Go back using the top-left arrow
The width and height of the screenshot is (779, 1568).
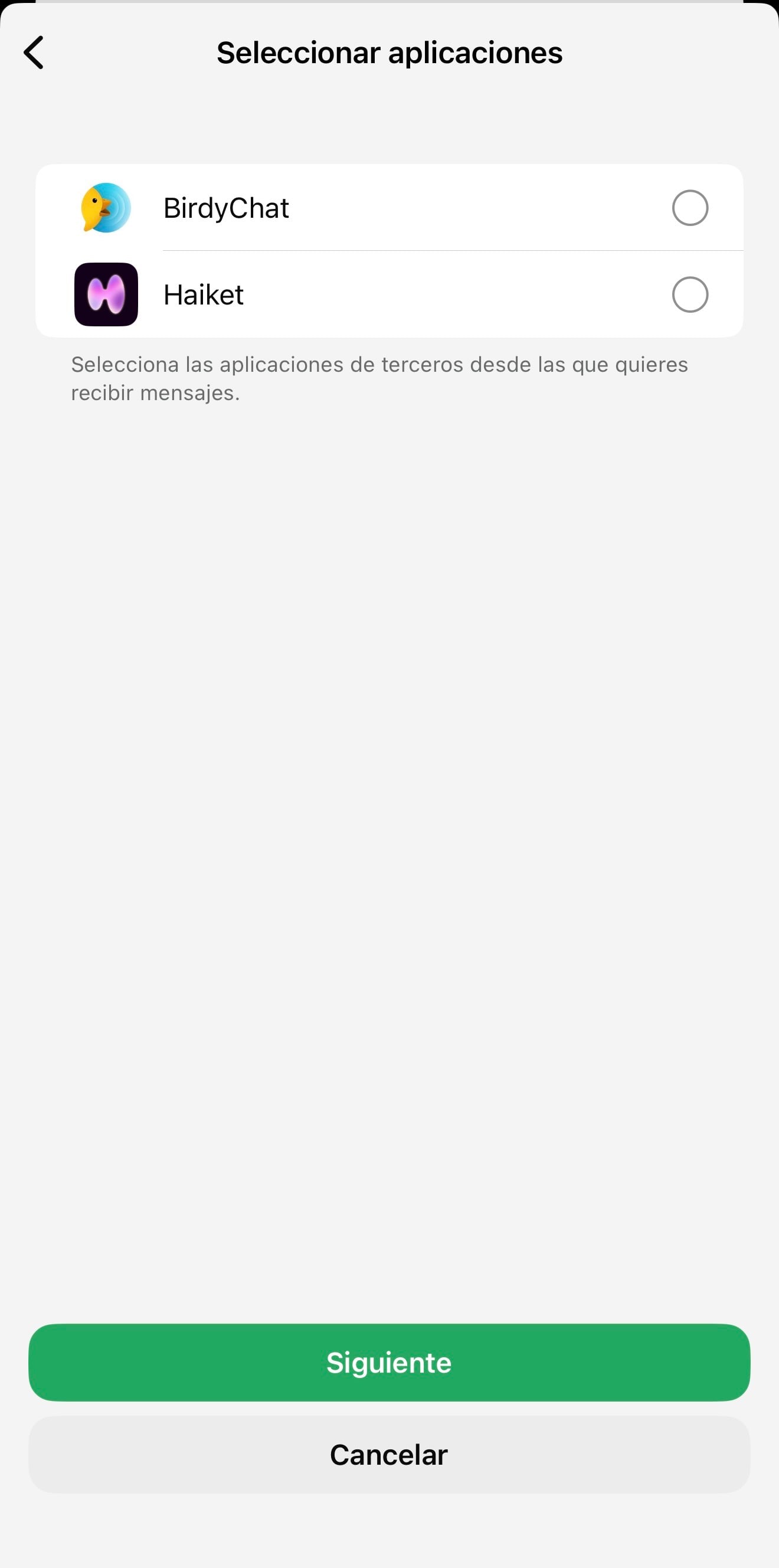point(34,53)
